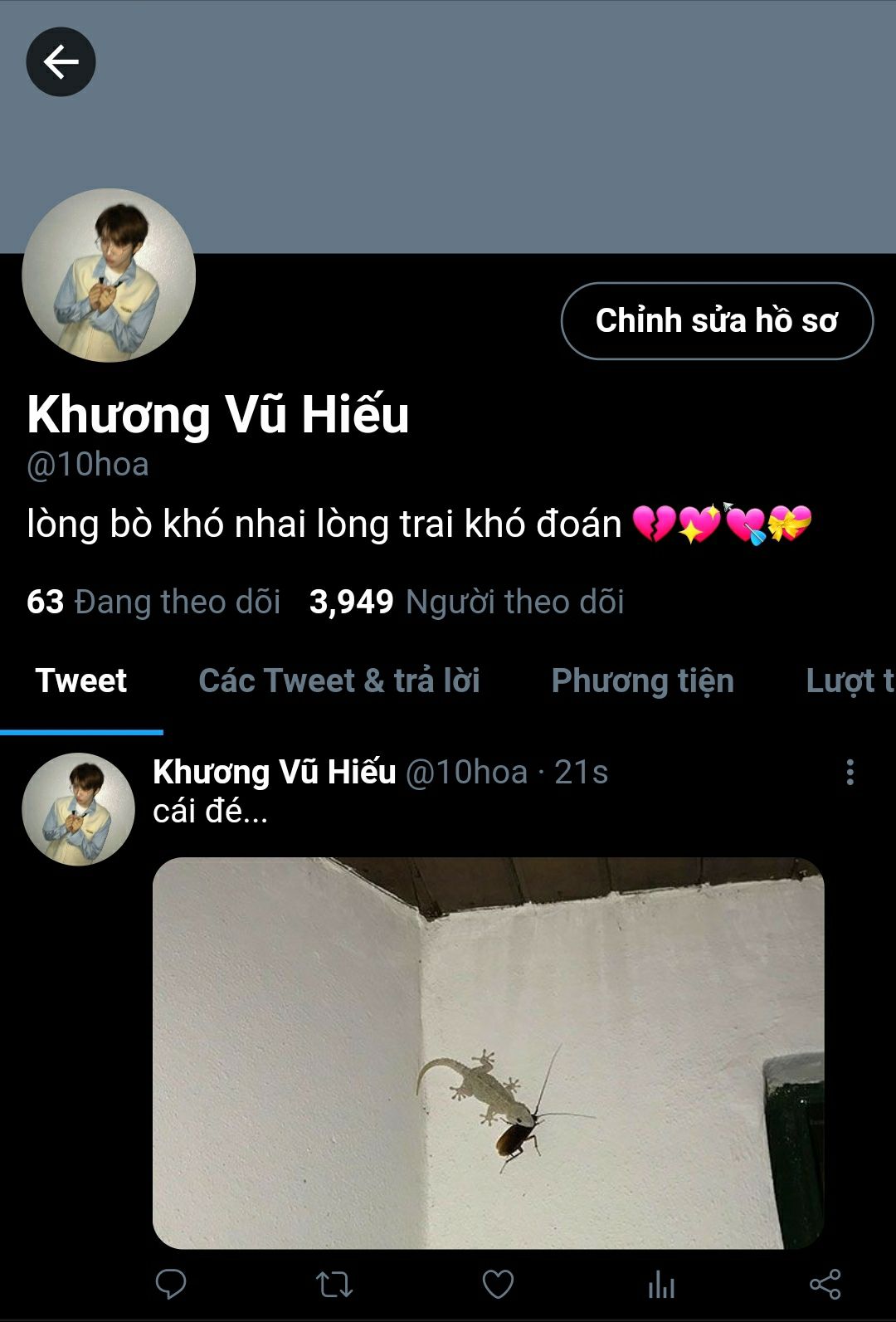This screenshot has width=896, height=1322.
Task: Switch to the Tweet tab
Action: [81, 681]
